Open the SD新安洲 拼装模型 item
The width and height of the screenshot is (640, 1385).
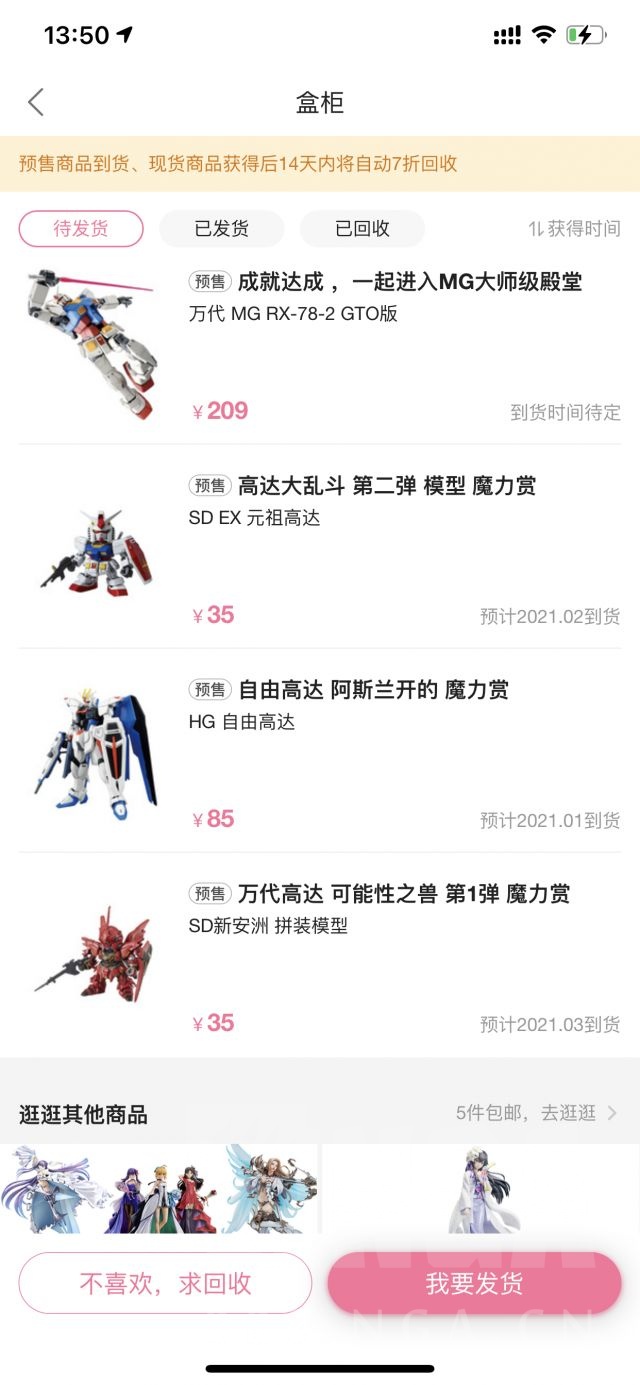(320, 956)
